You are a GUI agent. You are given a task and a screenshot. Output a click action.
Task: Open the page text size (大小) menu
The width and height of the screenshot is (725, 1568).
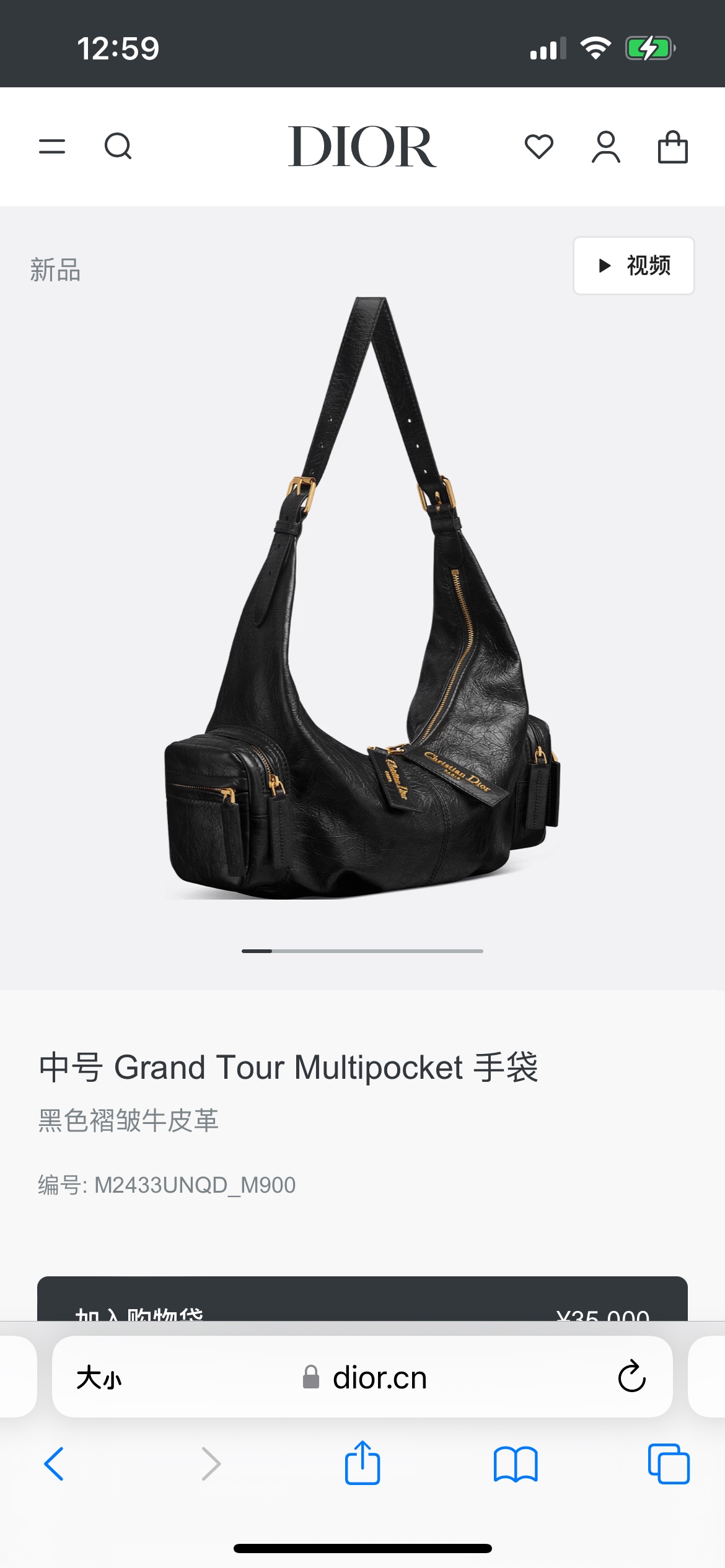pyautogui.click(x=99, y=1378)
